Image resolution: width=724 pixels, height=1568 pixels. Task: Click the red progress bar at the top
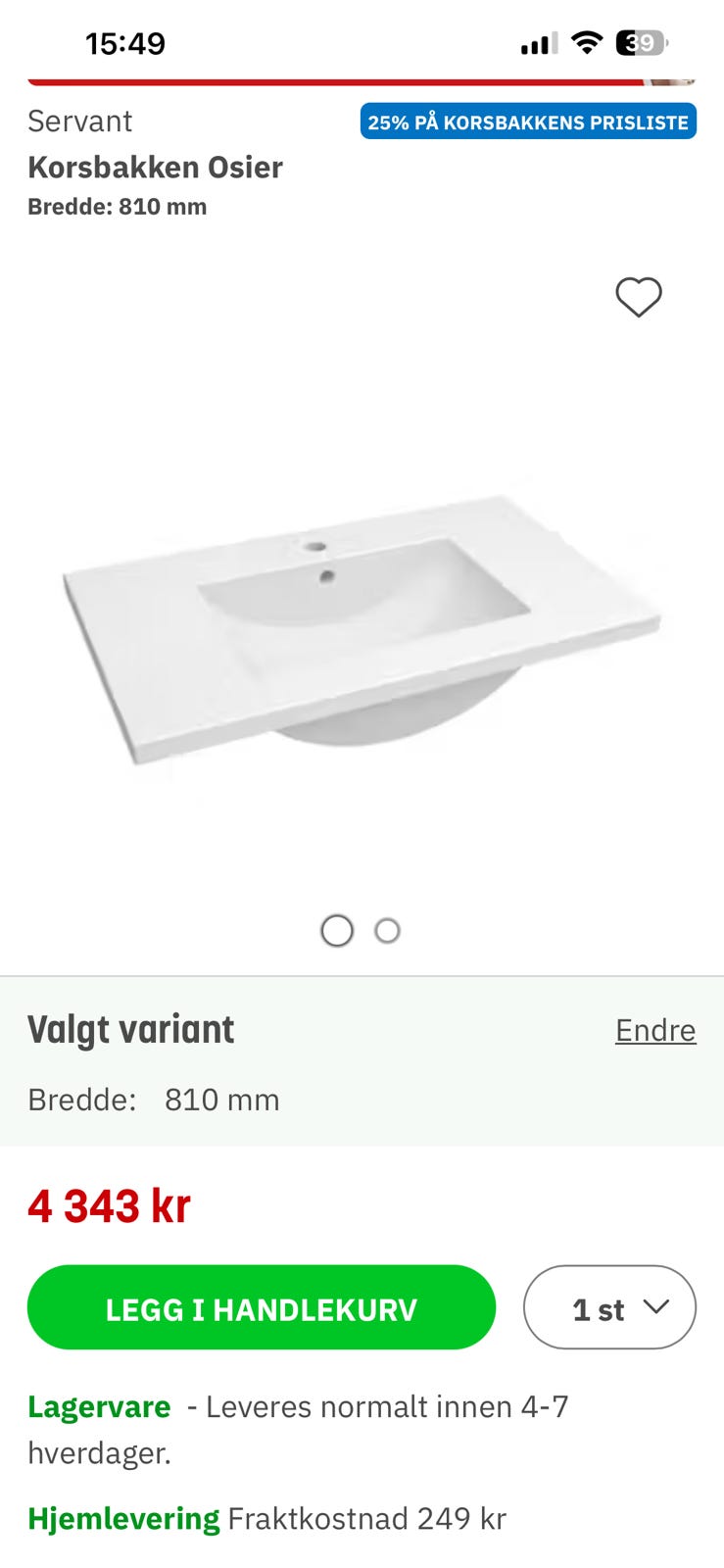click(x=337, y=80)
